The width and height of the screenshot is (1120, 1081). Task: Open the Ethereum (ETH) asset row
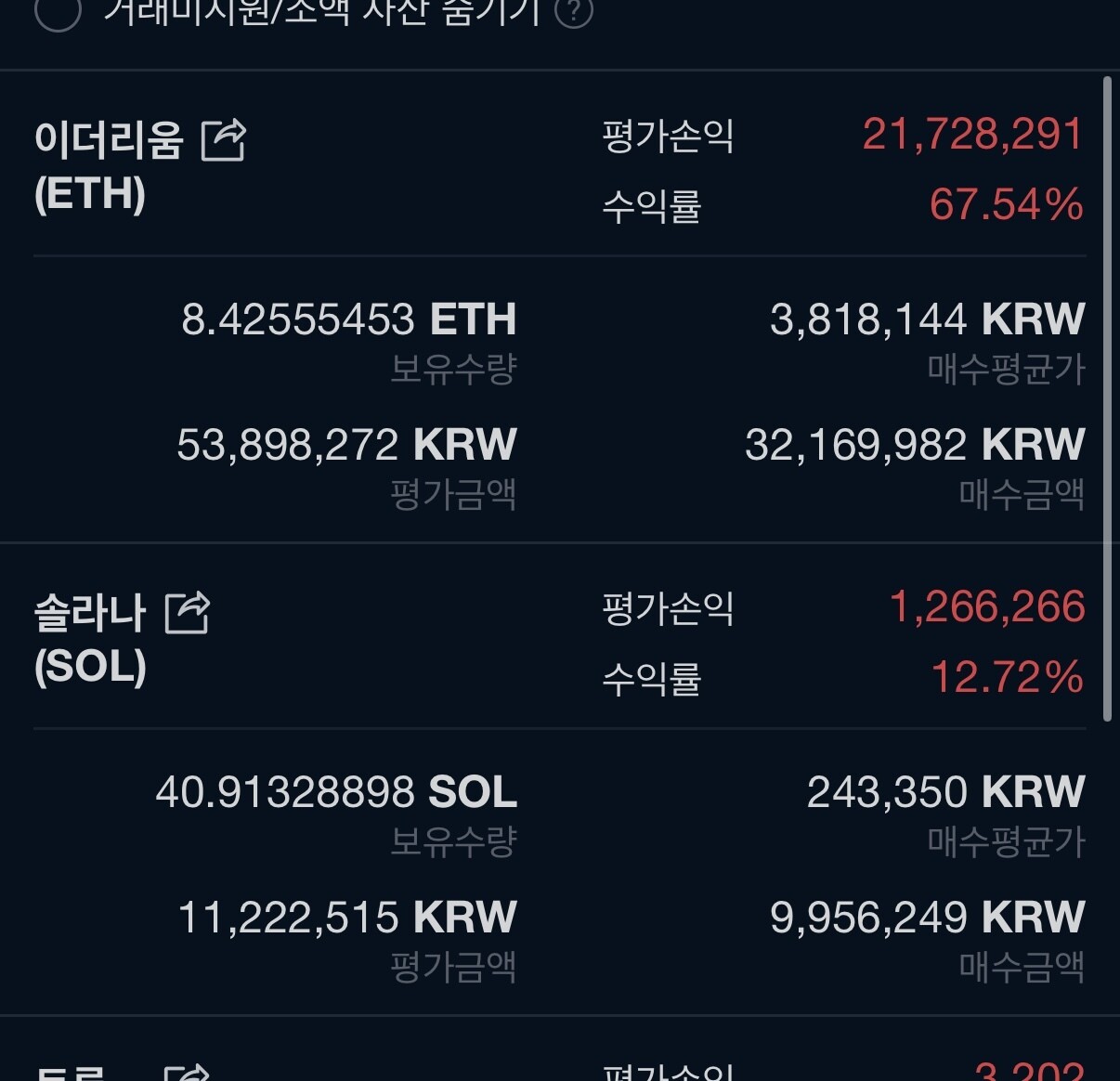tap(108, 165)
